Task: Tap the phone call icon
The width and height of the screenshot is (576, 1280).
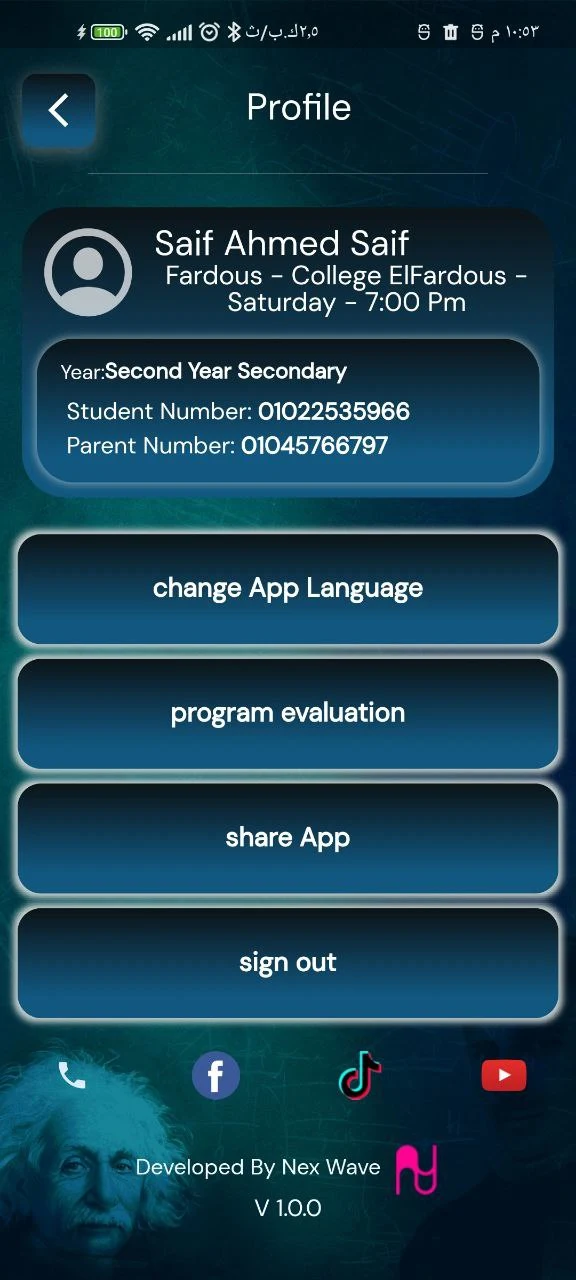Action: pyautogui.click(x=72, y=1076)
